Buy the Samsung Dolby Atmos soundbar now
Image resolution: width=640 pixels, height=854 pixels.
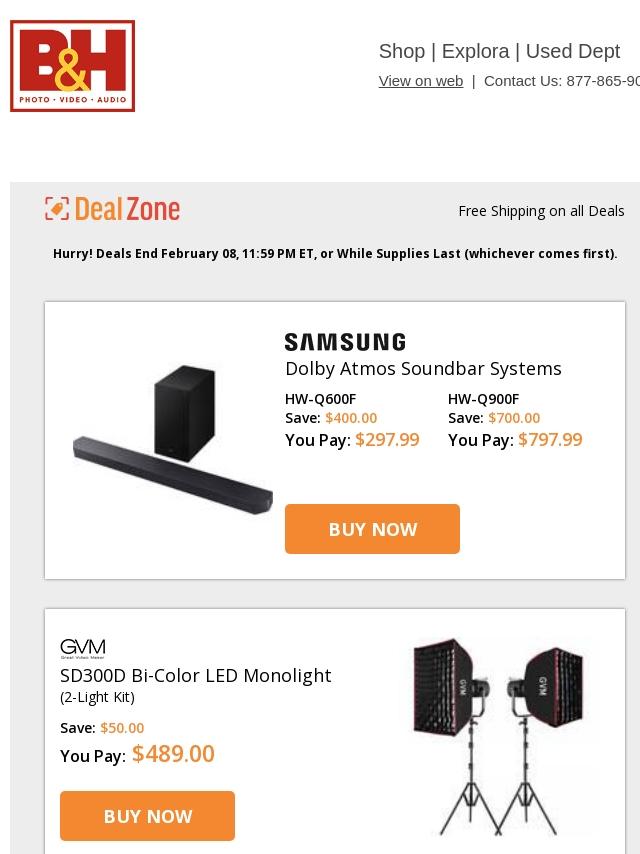372,529
